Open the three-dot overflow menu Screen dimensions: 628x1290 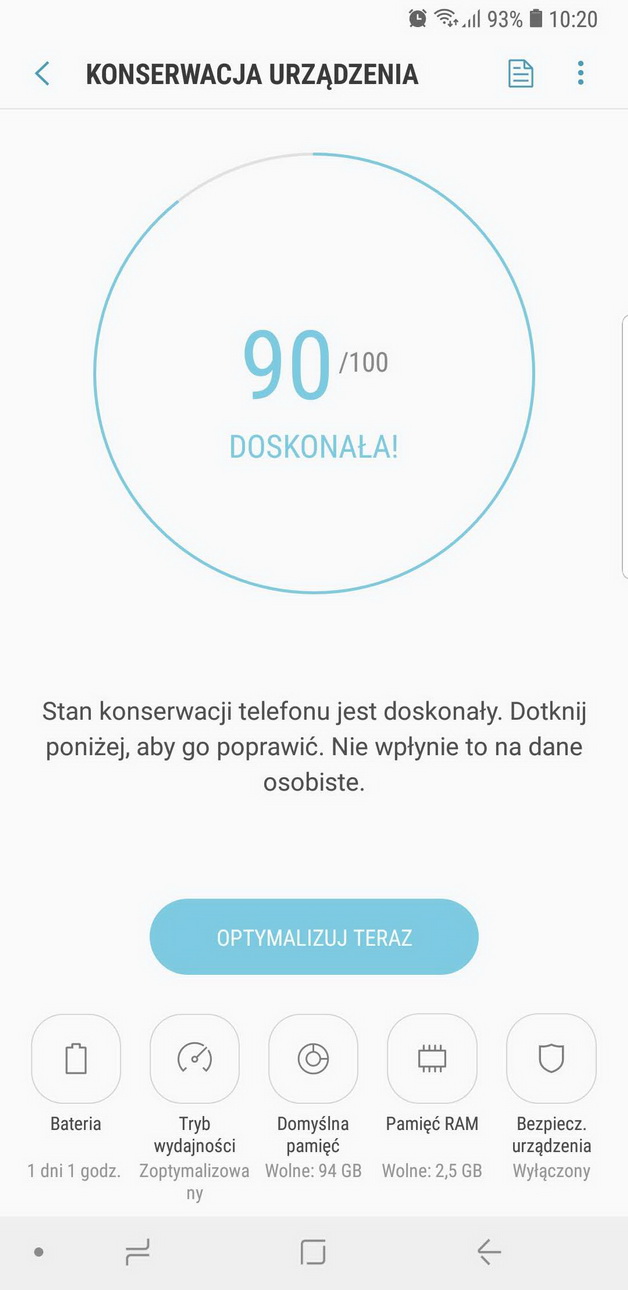(x=580, y=74)
